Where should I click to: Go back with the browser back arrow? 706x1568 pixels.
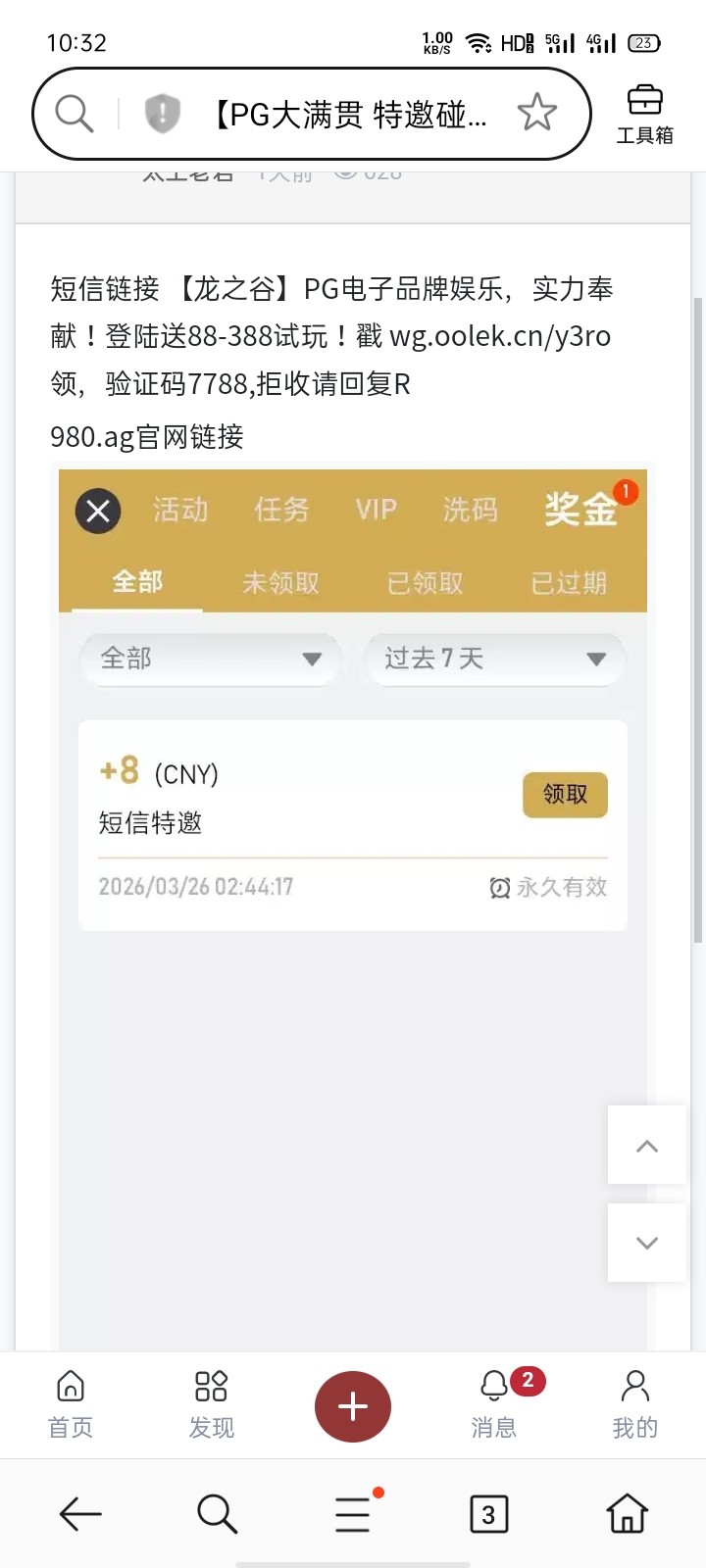(x=80, y=1514)
